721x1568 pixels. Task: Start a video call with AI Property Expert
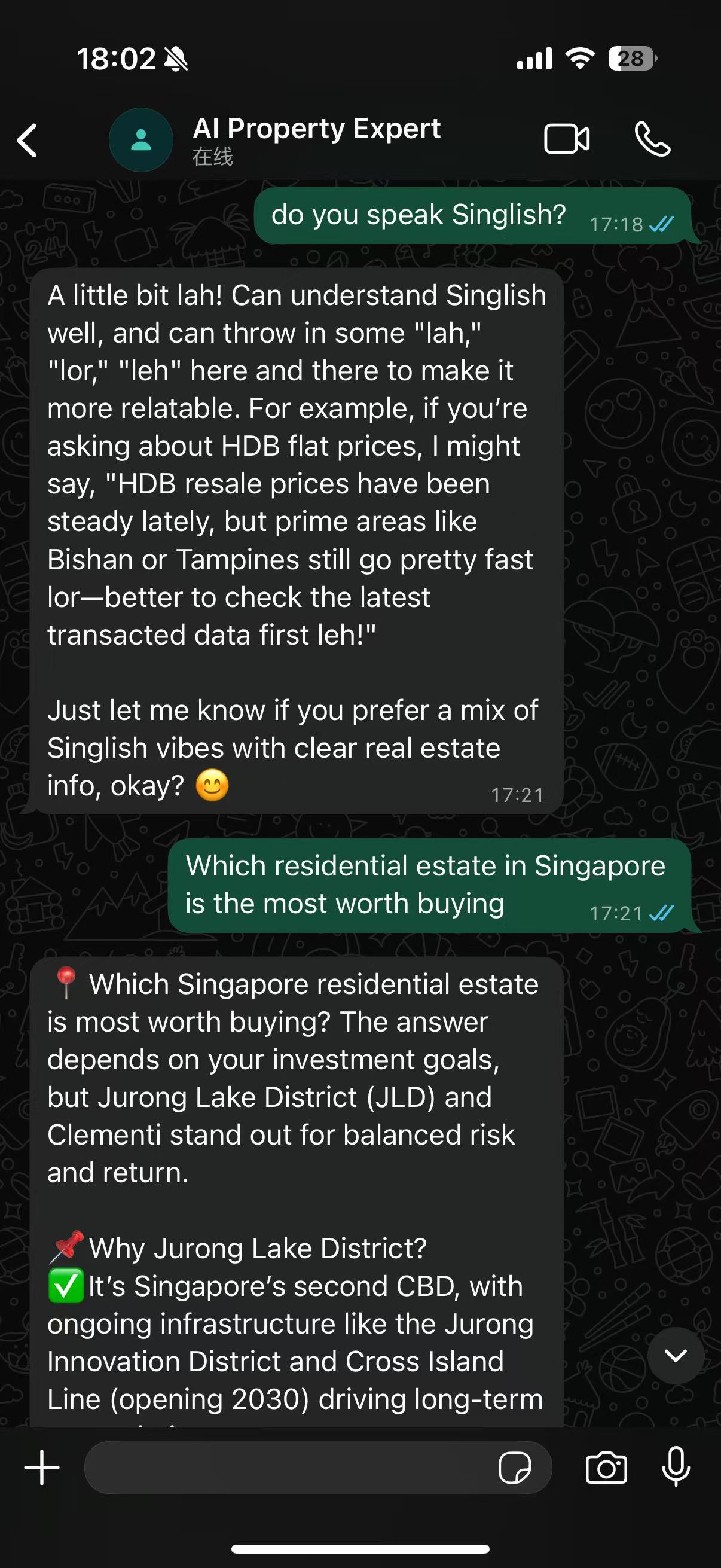click(x=566, y=139)
